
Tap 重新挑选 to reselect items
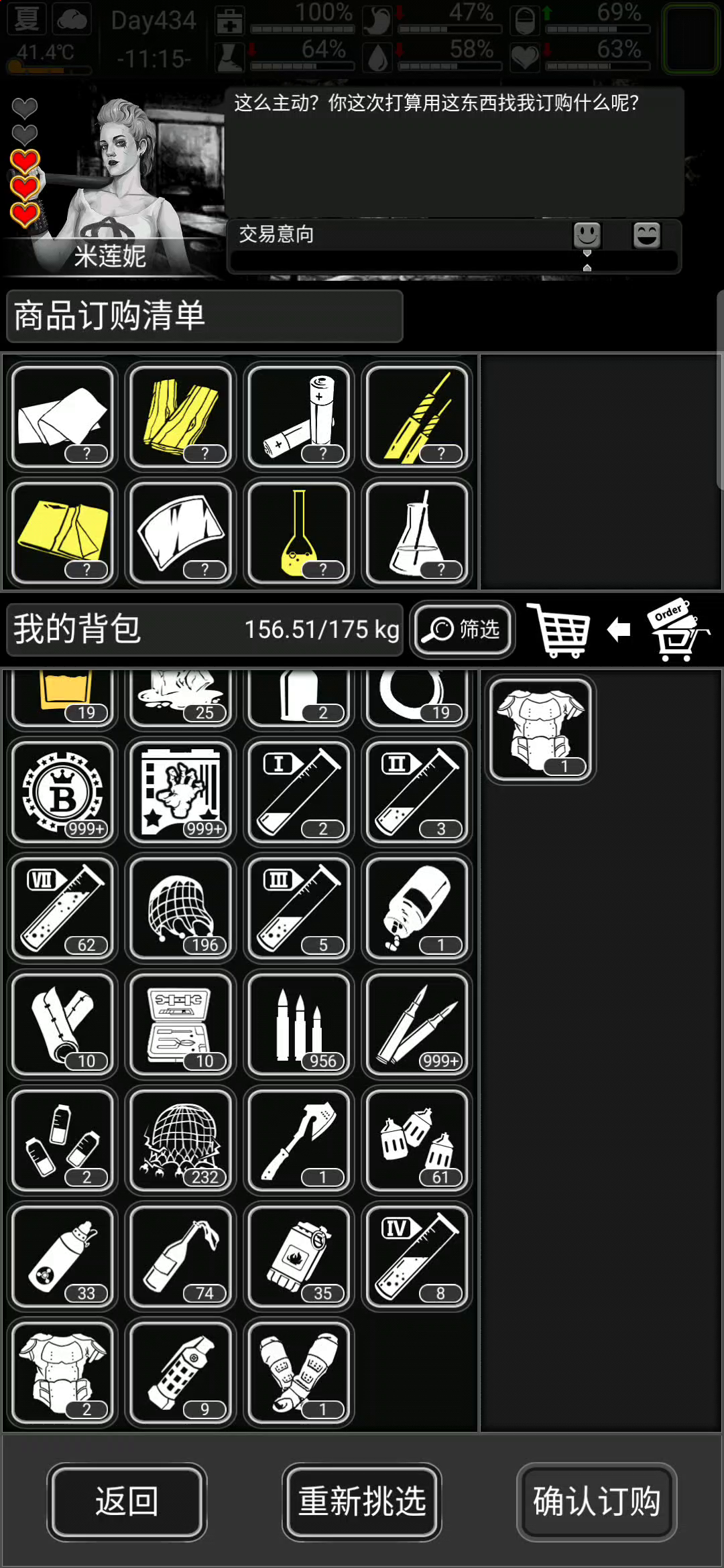tap(362, 1501)
